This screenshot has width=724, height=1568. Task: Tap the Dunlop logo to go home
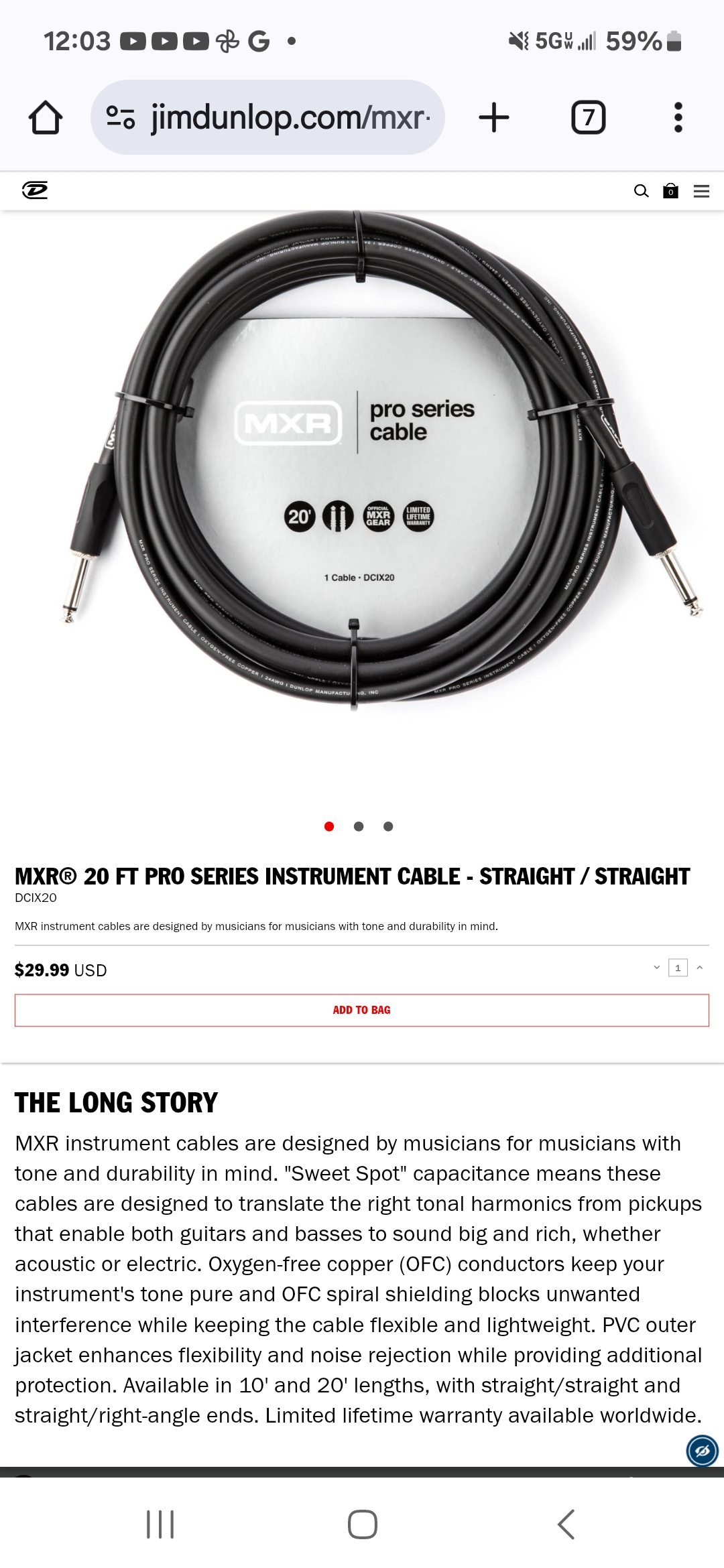(35, 191)
